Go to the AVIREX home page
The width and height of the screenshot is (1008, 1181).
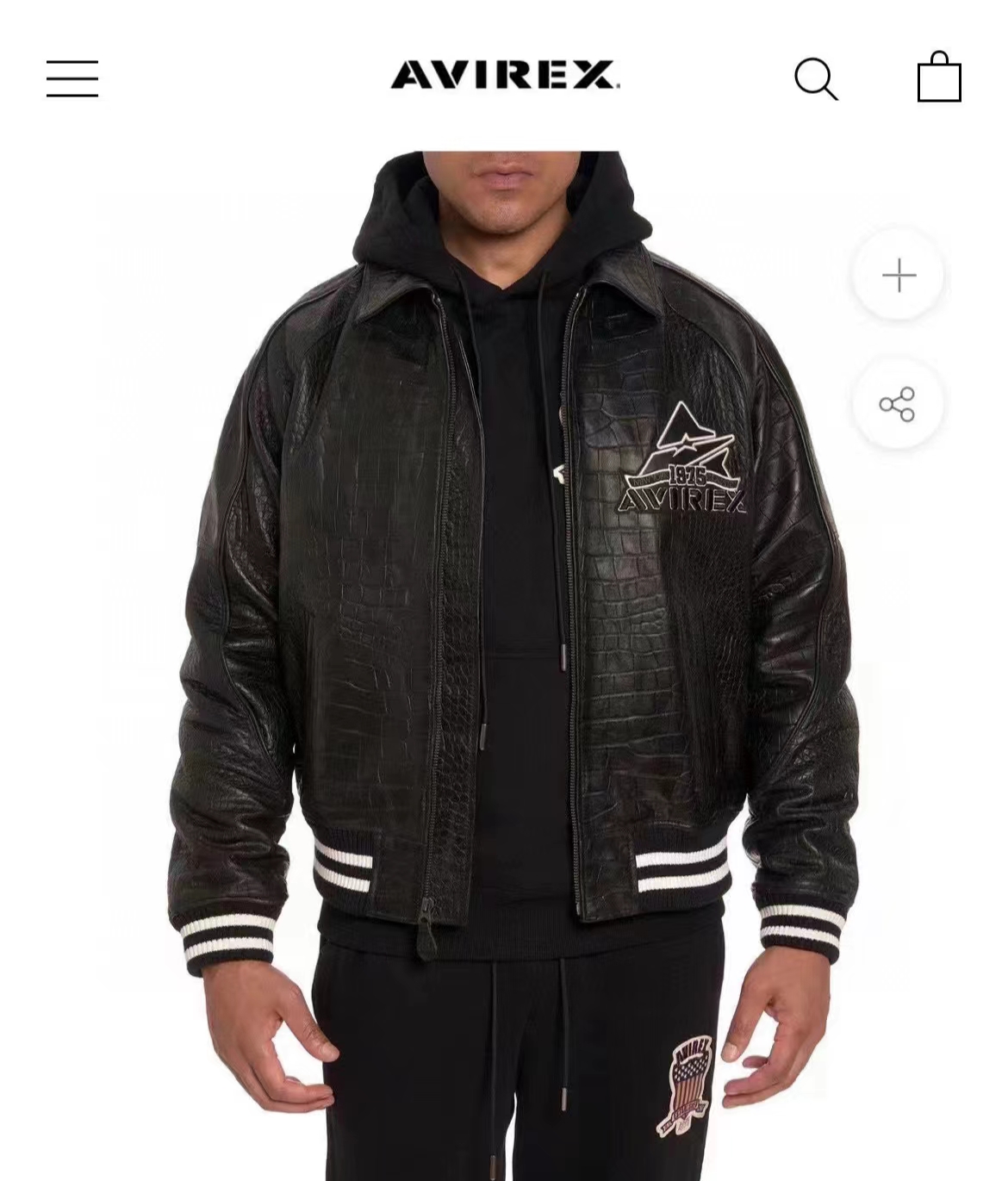point(505,75)
